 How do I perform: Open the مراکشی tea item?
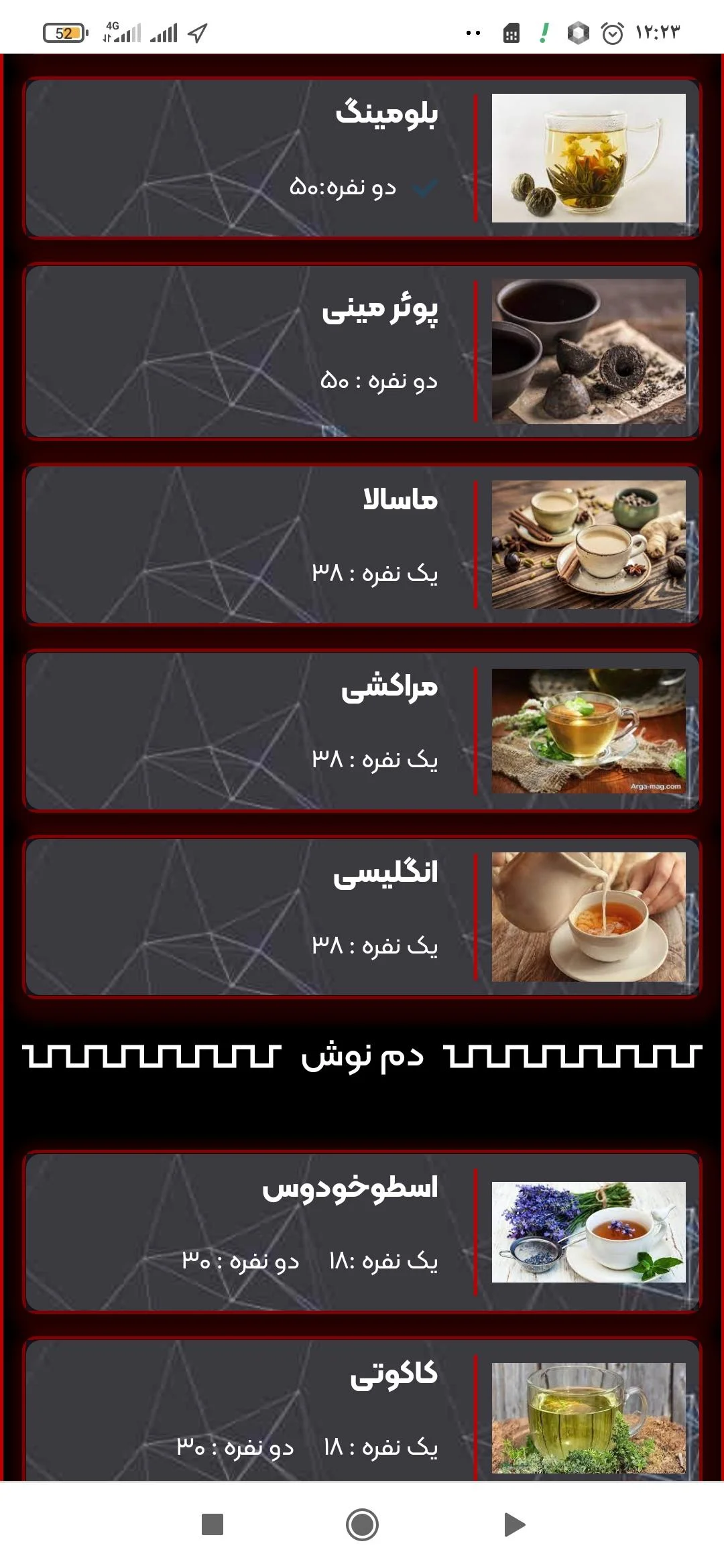[x=362, y=731]
